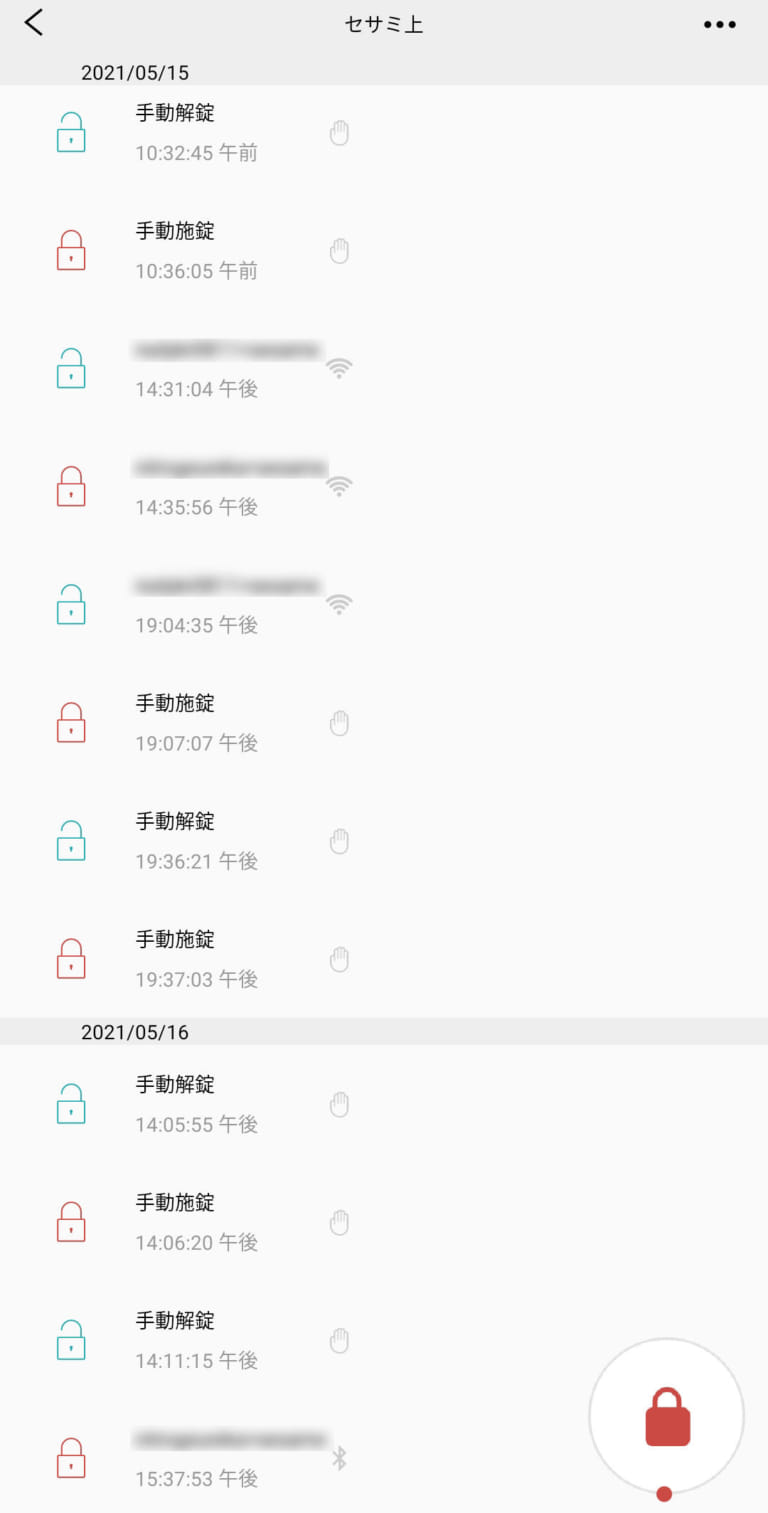Tap the red lock button
The image size is (768, 1513).
(667, 1416)
